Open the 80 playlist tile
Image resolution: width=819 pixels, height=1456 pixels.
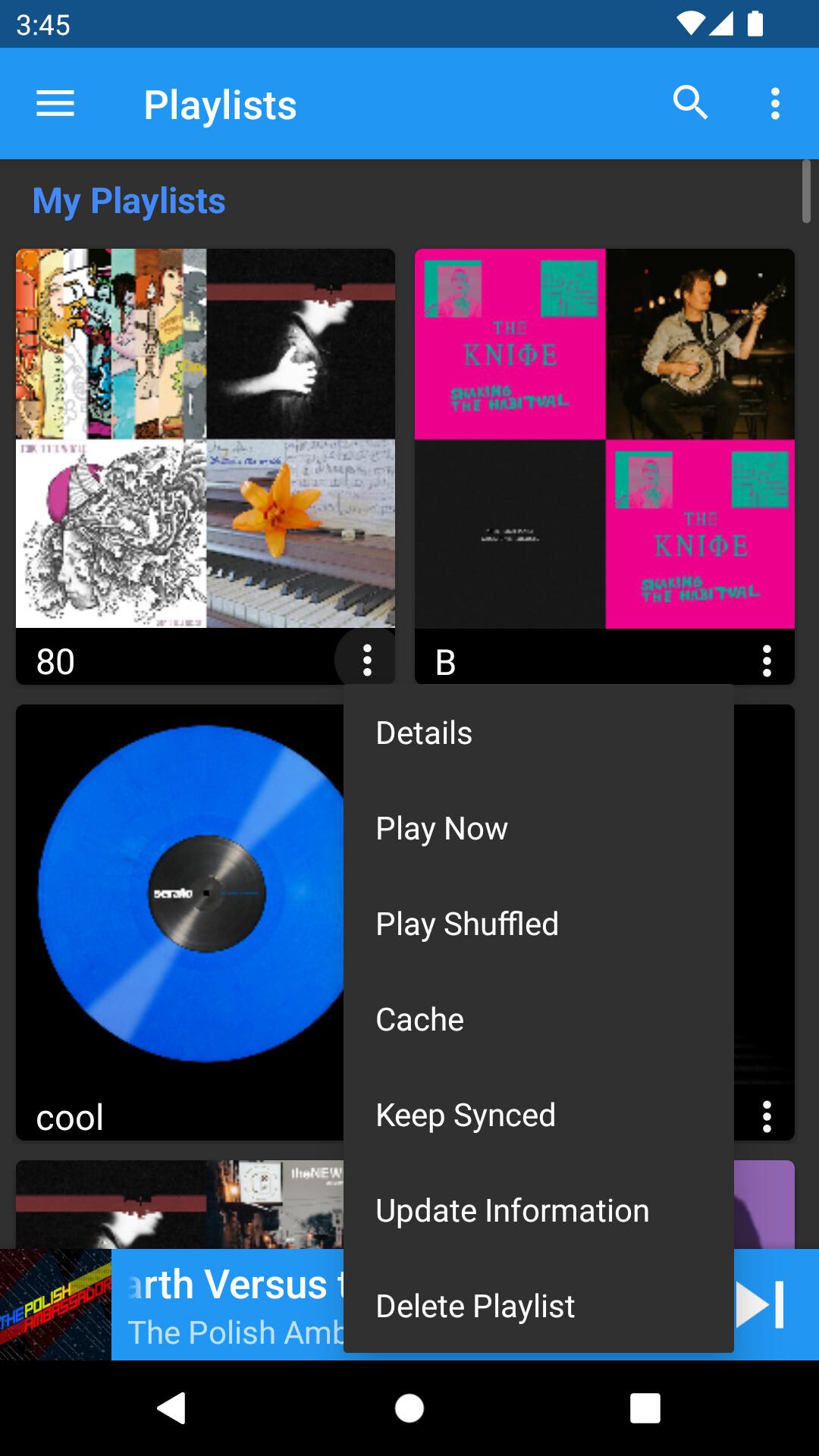[205, 440]
